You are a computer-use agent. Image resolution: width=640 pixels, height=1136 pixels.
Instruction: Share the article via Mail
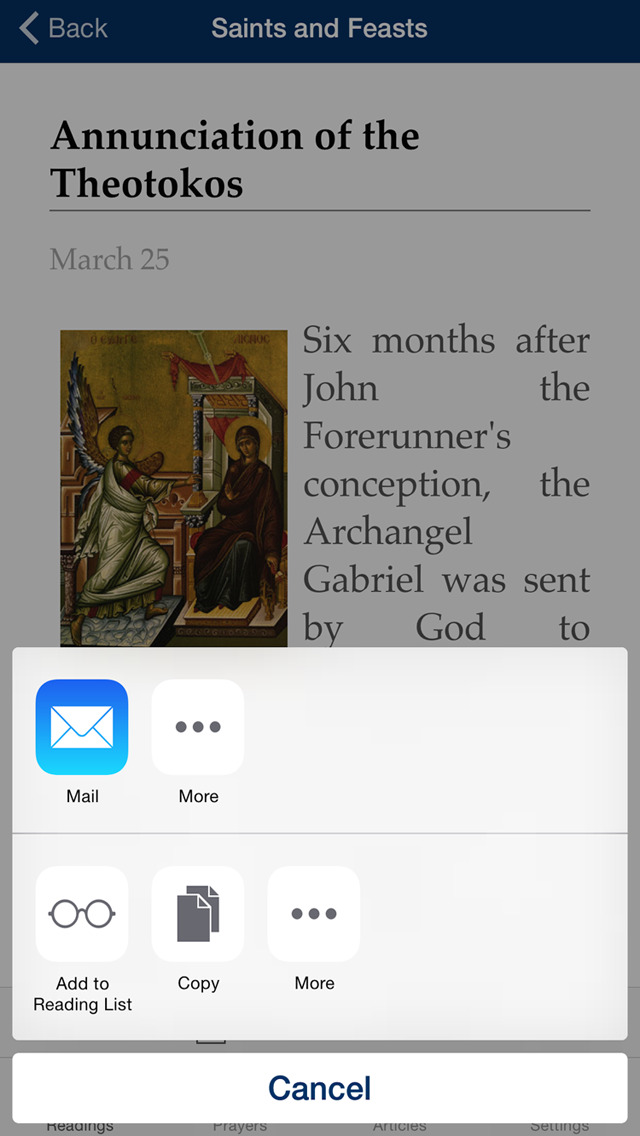(82, 727)
